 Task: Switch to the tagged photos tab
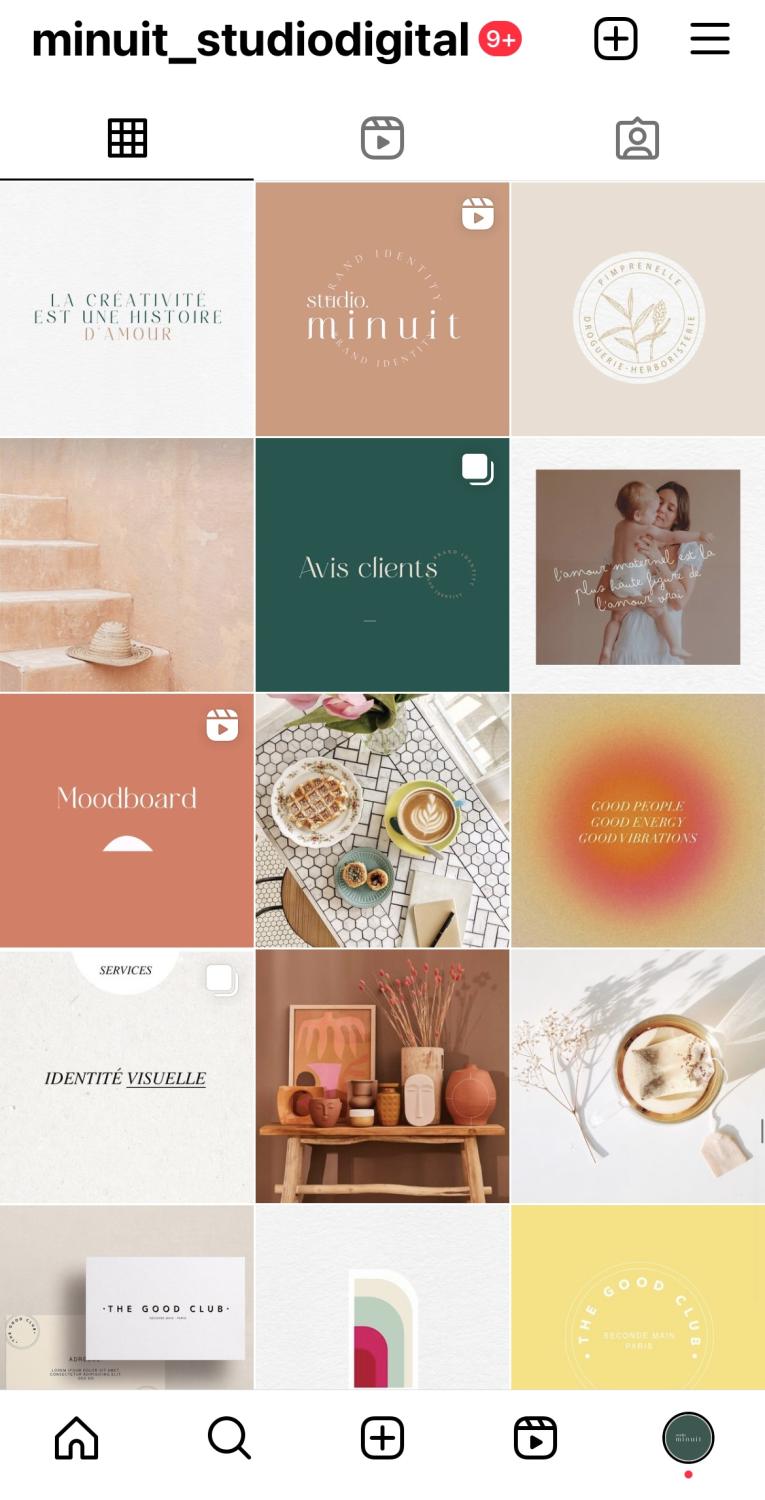(x=637, y=139)
